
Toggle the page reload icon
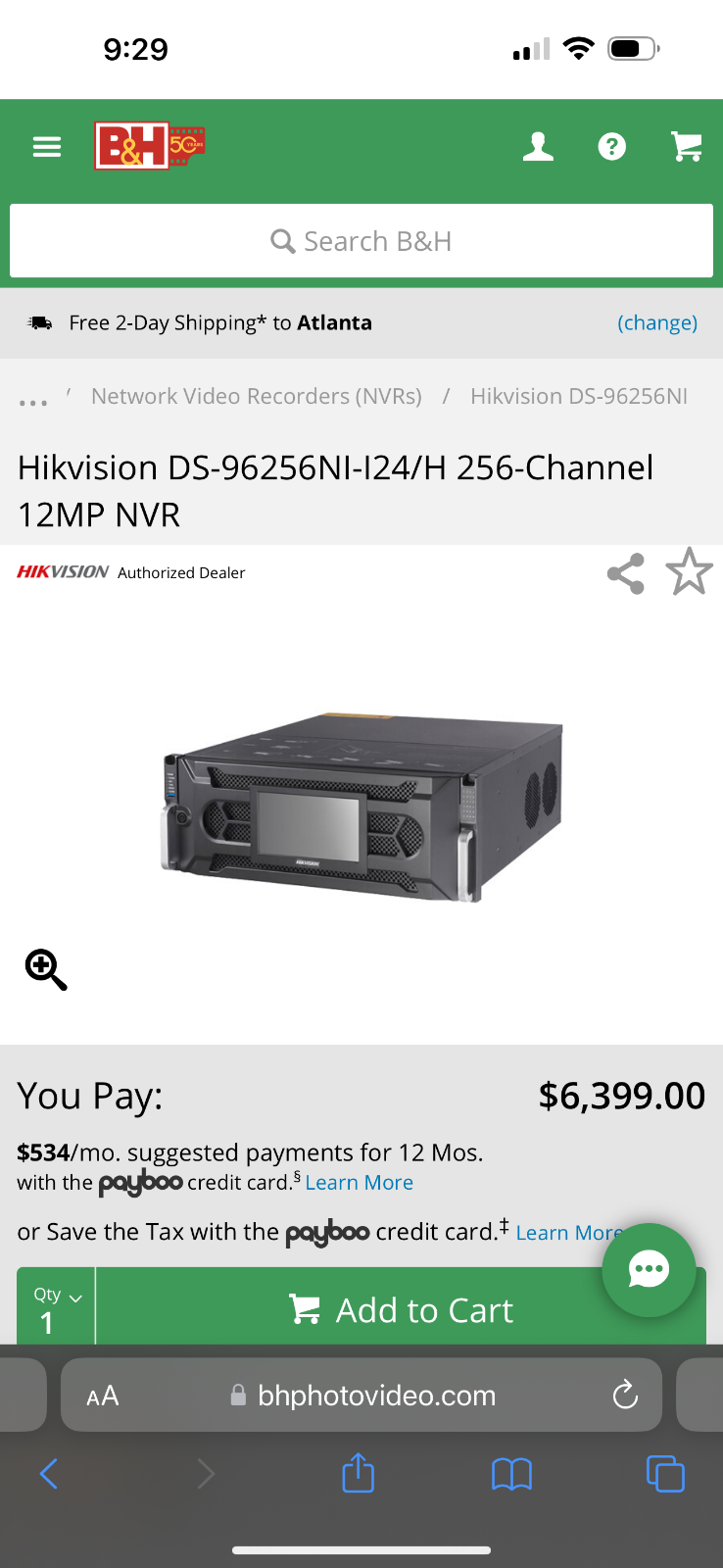point(625,1396)
